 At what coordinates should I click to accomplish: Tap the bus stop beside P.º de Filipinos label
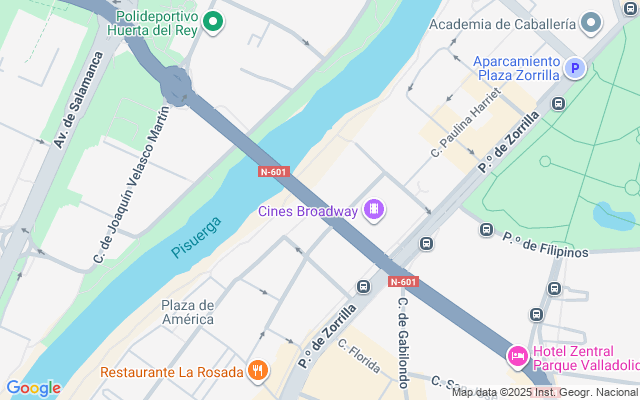(487, 229)
